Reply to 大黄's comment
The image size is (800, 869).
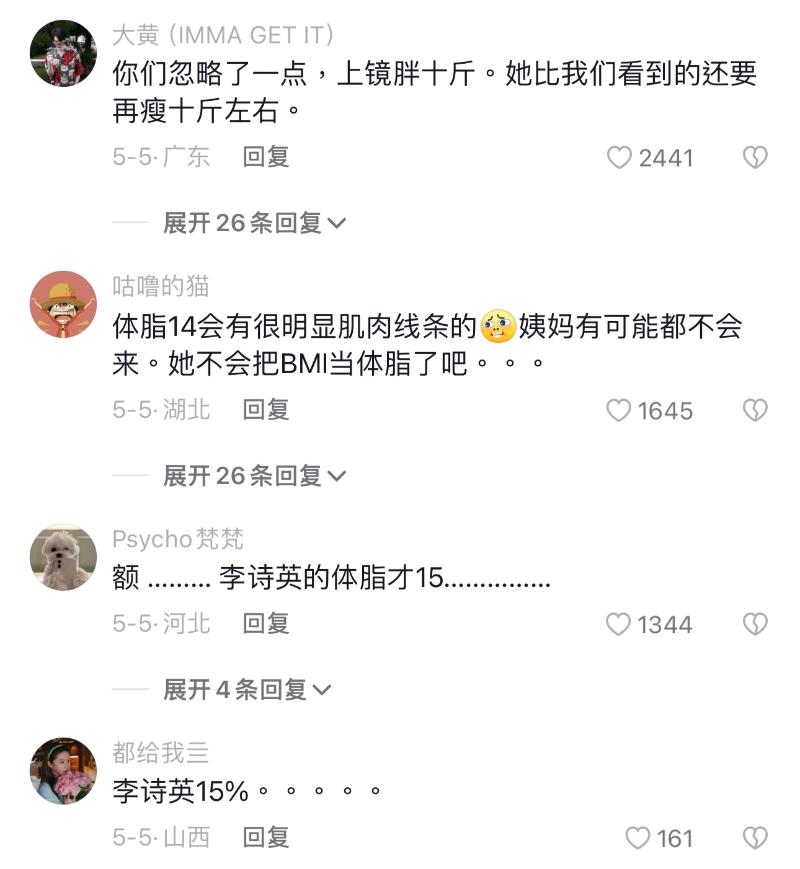pos(266,157)
